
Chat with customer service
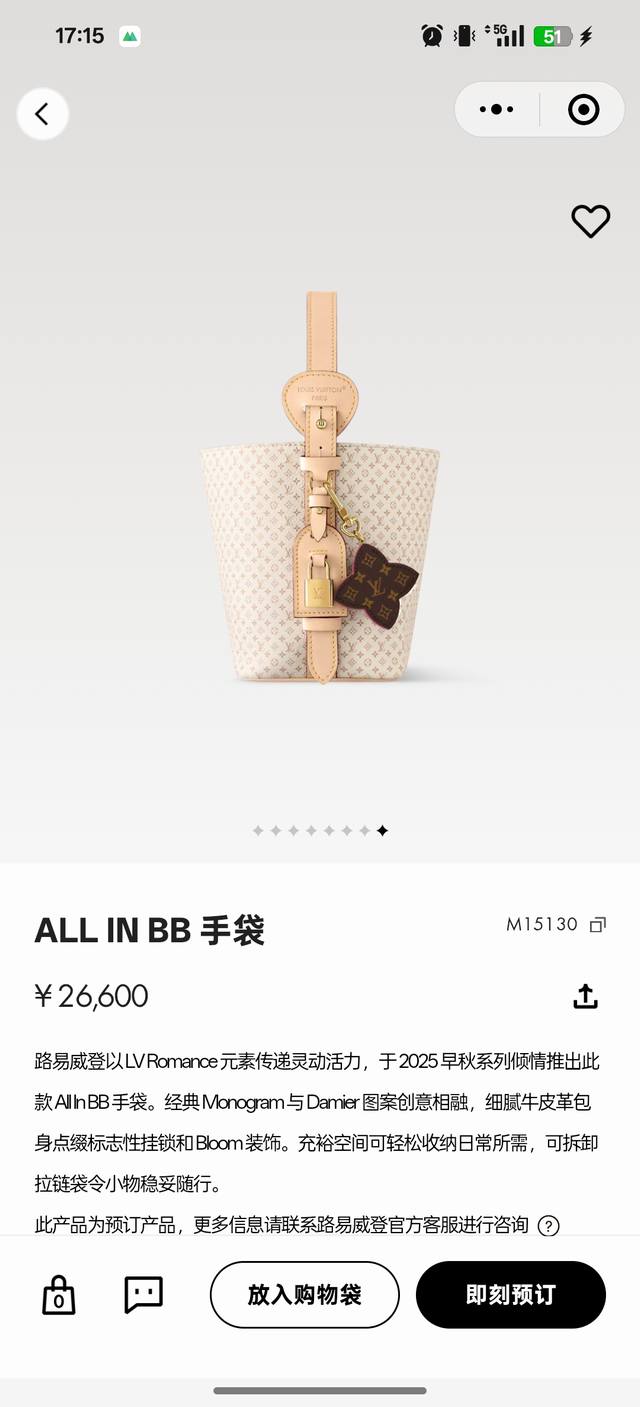143,1294
